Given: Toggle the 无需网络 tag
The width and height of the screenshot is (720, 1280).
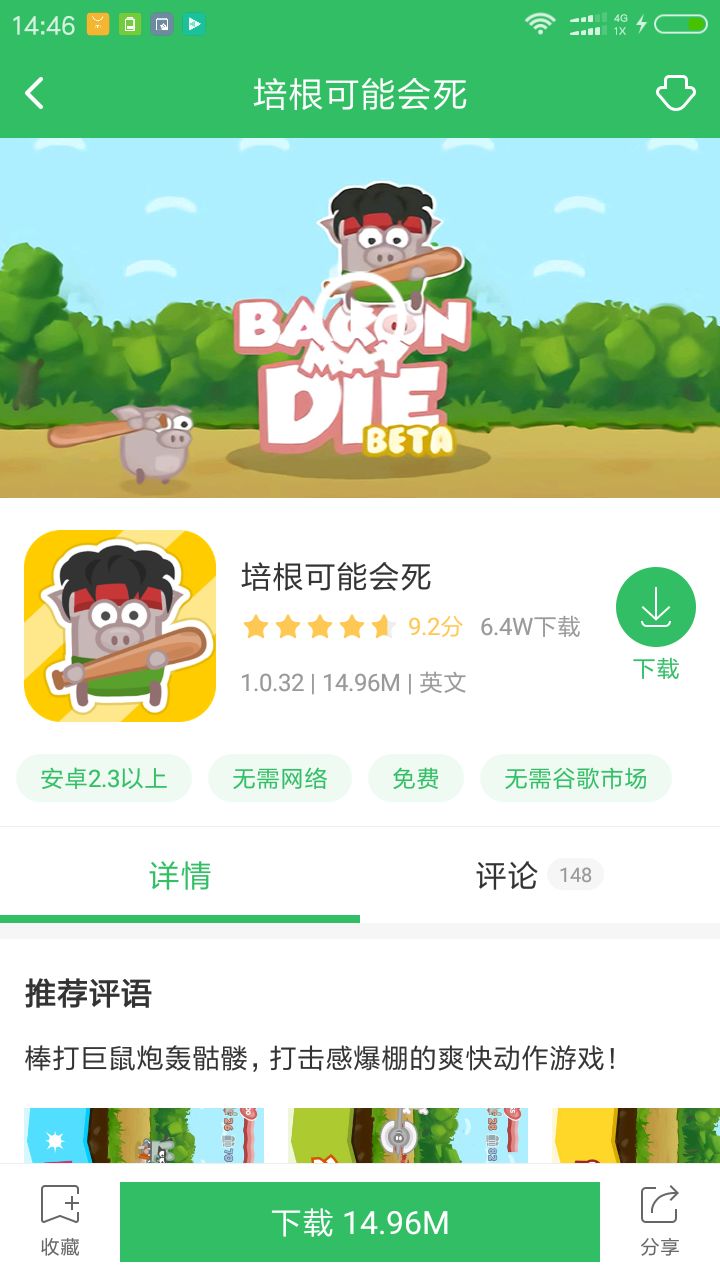Looking at the screenshot, I should coord(280,778).
